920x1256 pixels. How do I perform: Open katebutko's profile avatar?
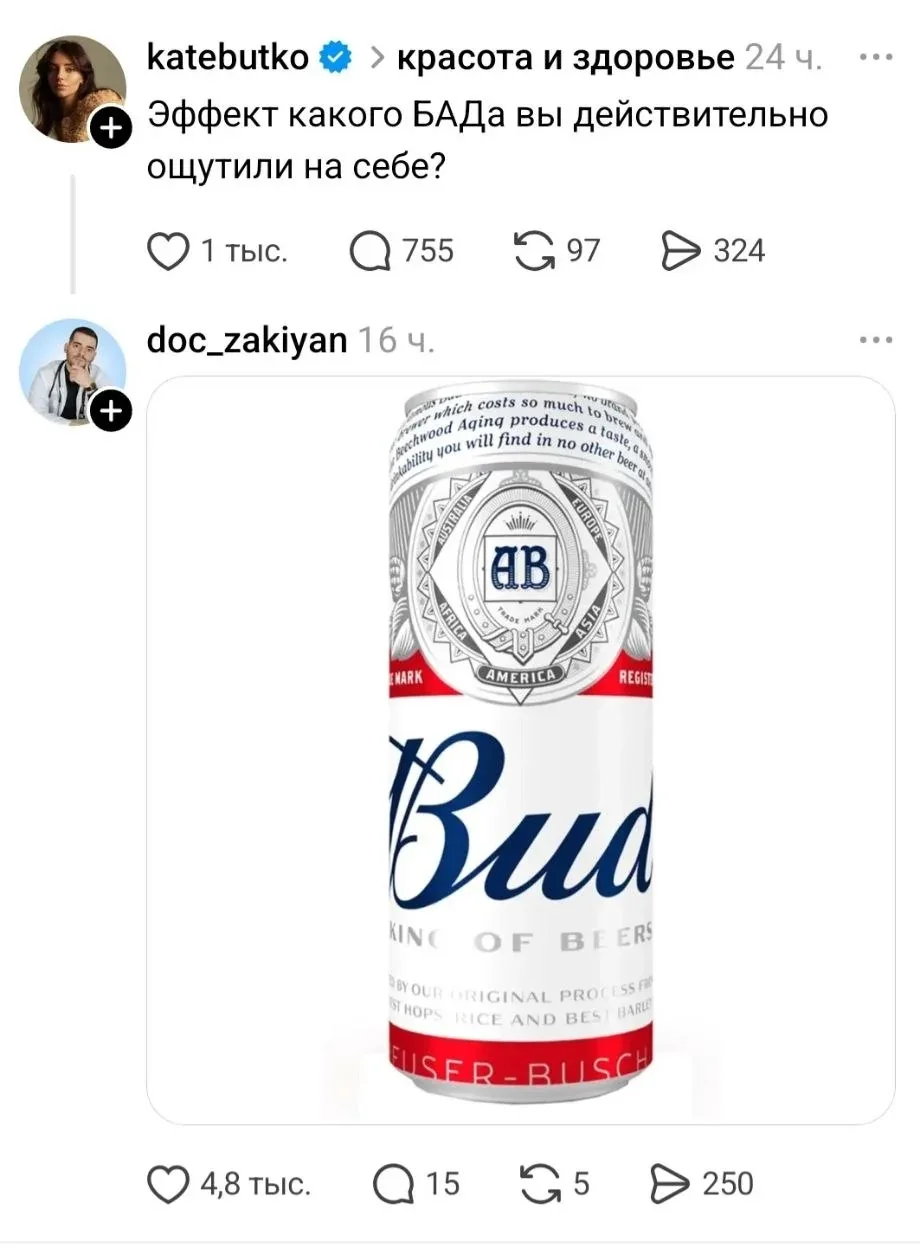(x=72, y=89)
